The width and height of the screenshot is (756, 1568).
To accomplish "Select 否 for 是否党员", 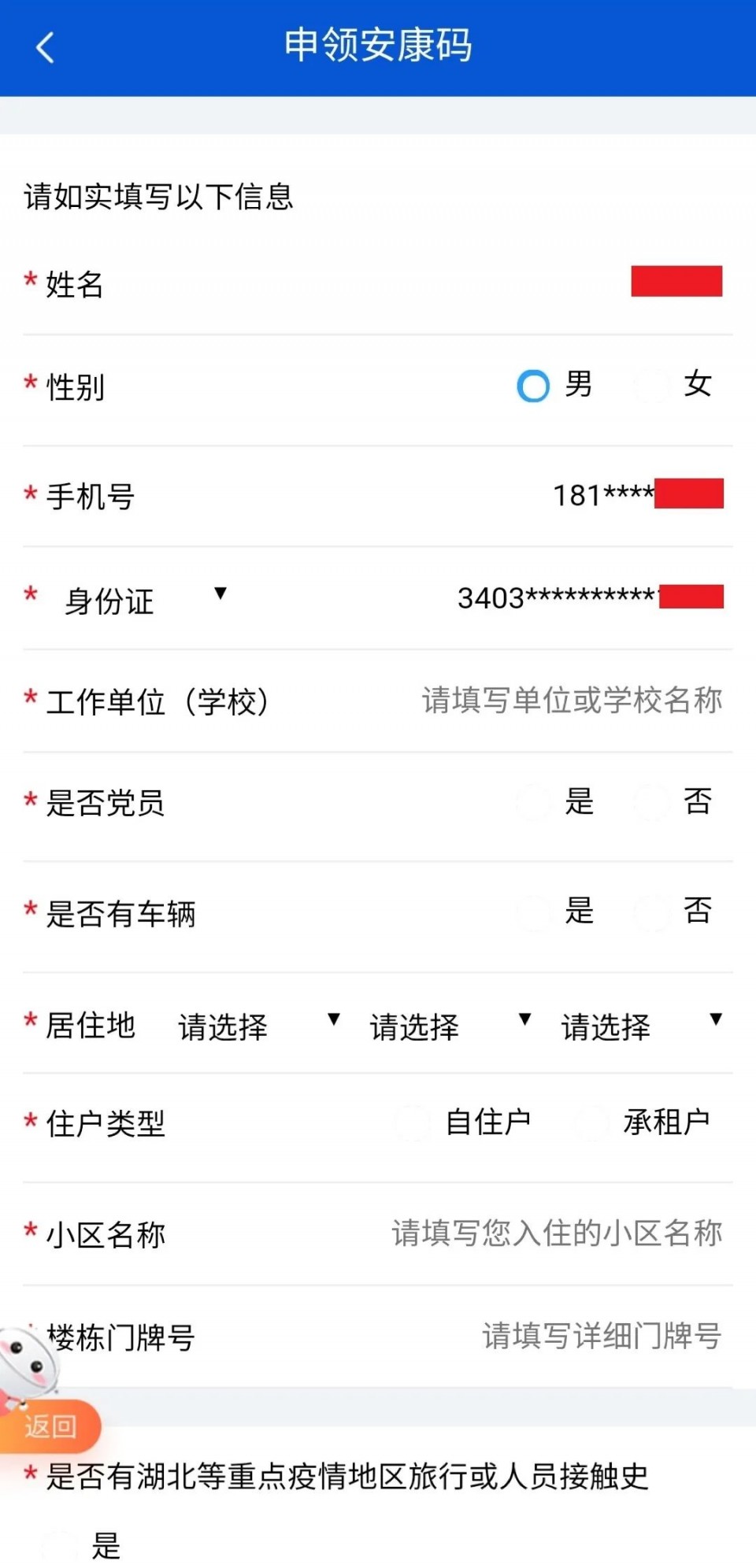I will point(650,803).
